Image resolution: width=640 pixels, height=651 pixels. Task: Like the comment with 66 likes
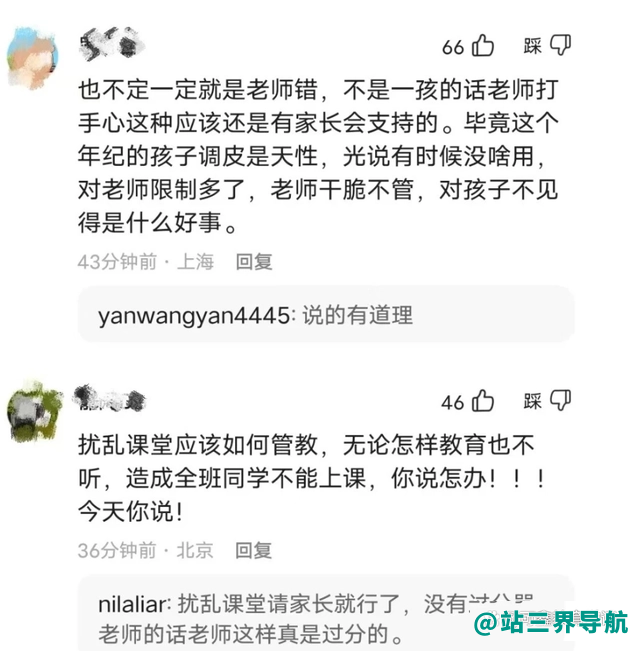(483, 46)
